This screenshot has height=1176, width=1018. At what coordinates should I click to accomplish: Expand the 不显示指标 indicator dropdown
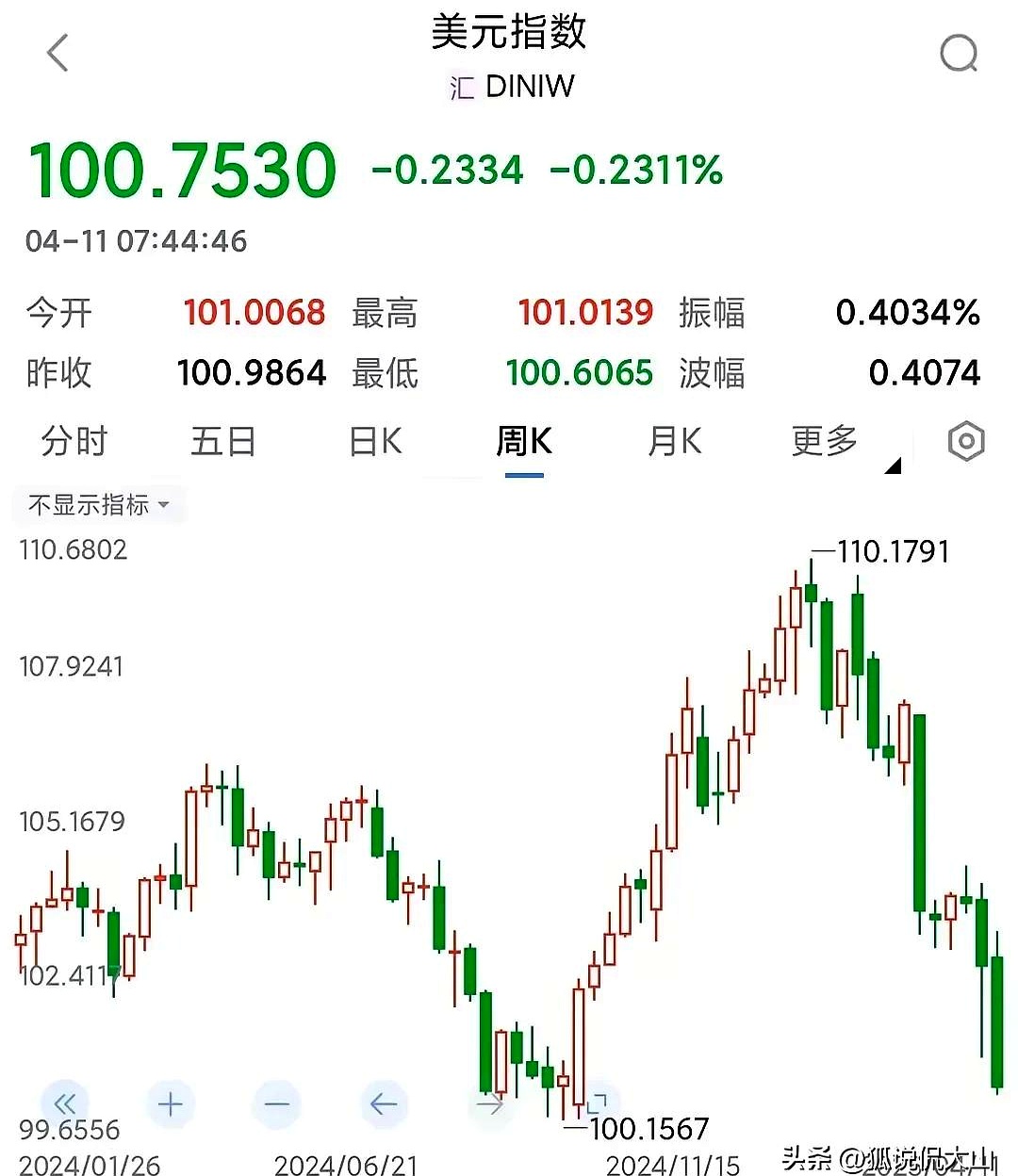(x=94, y=504)
